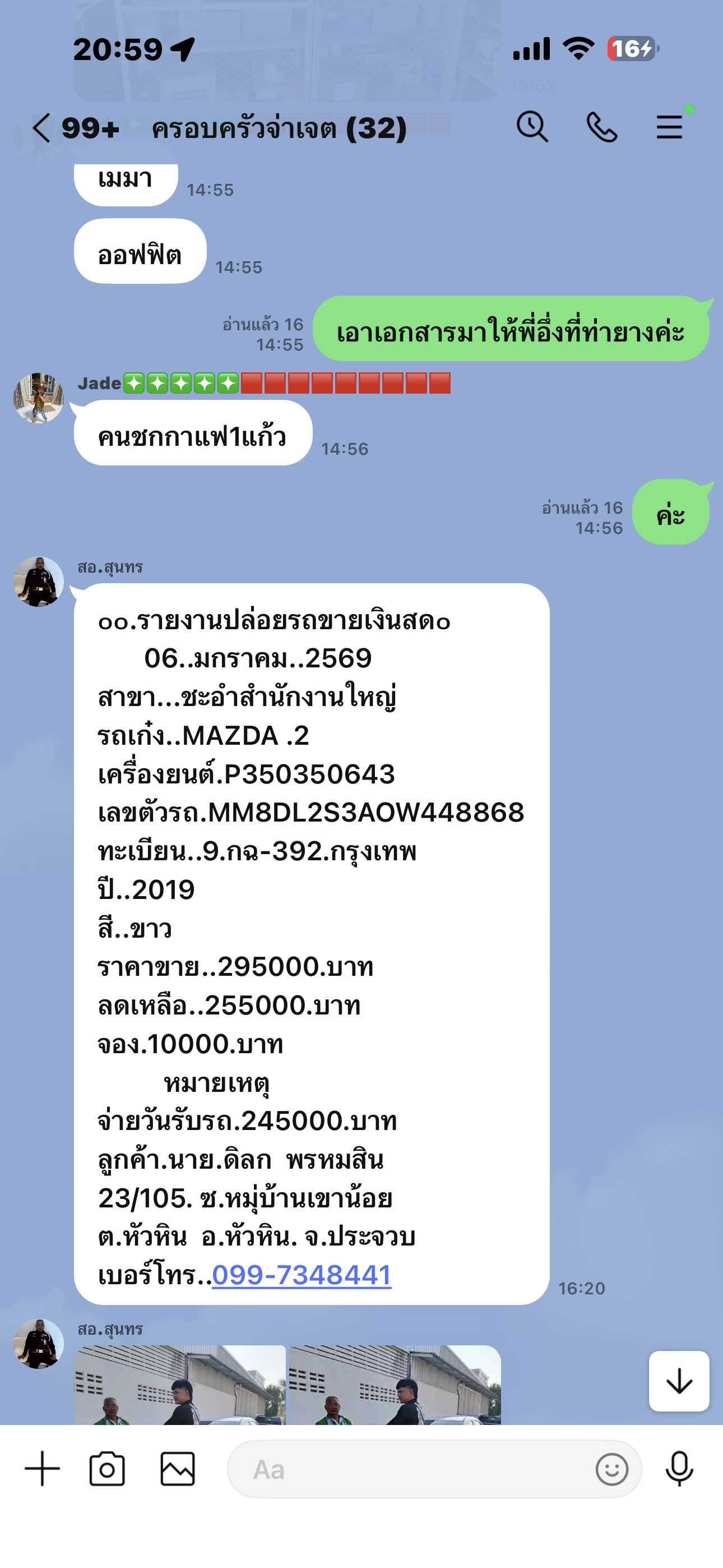Viewport: 723px width, 1568px height.
Task: Open the plus attachment menu
Action: point(42,1468)
